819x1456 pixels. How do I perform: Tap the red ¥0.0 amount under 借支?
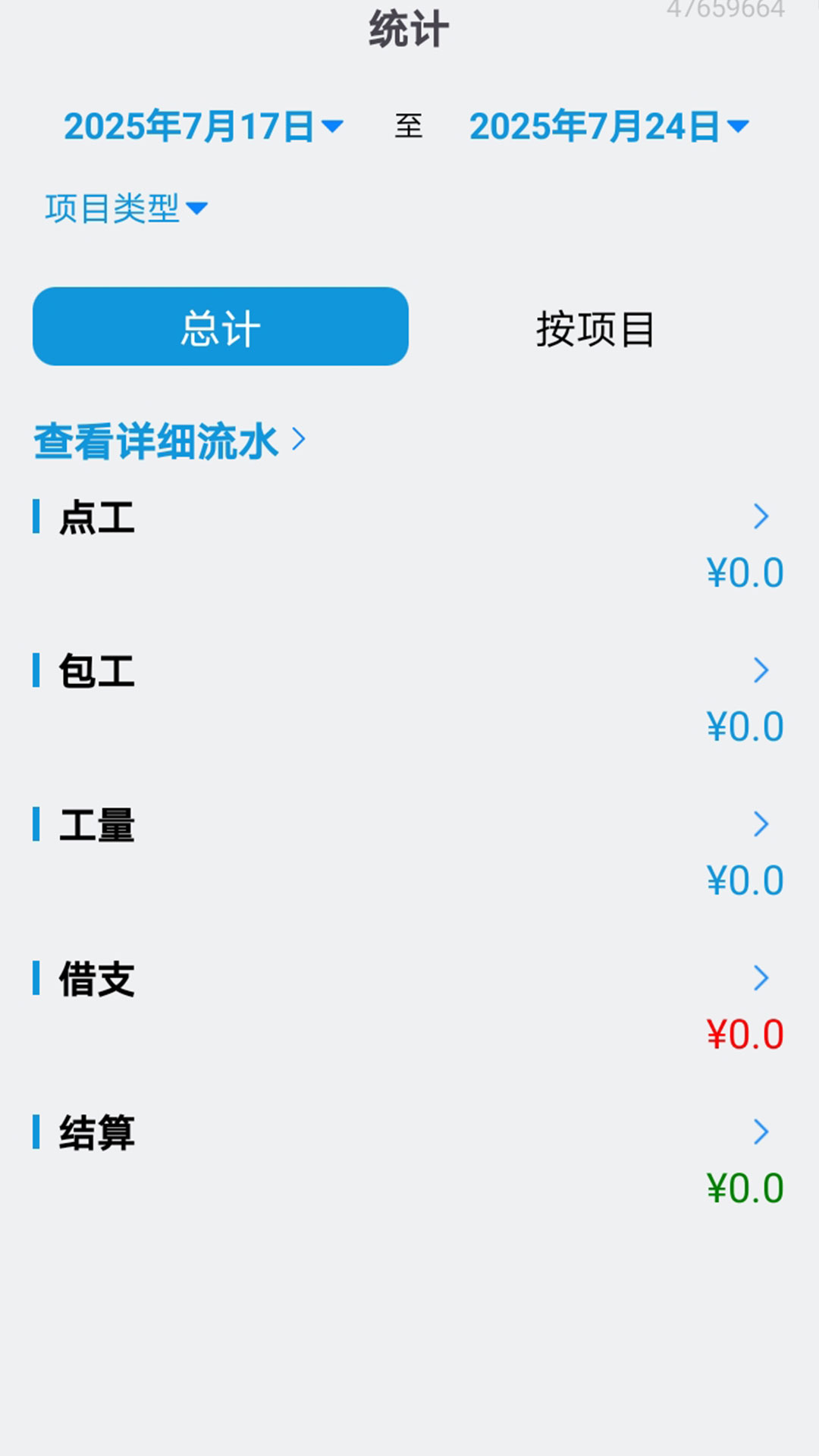[744, 1033]
